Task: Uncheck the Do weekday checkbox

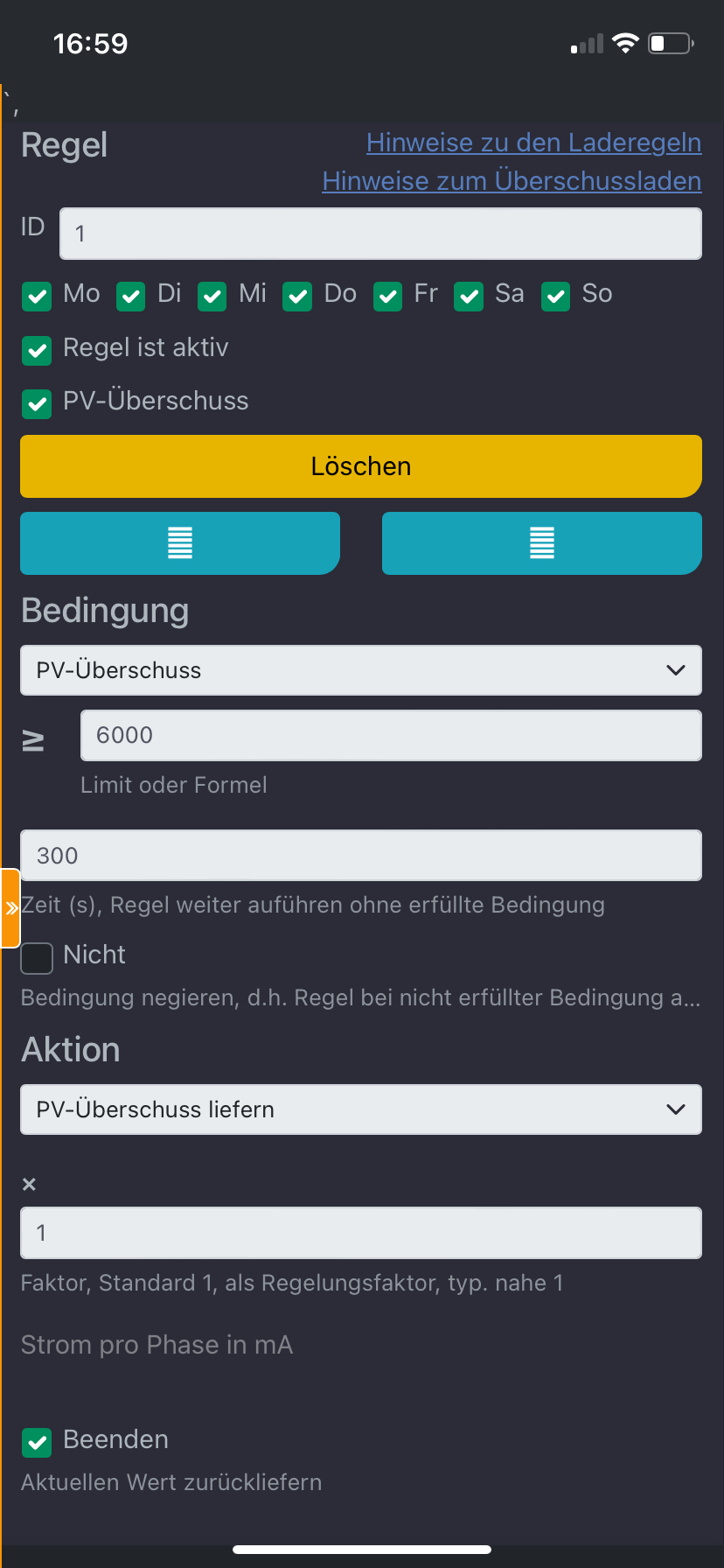Action: point(297,297)
